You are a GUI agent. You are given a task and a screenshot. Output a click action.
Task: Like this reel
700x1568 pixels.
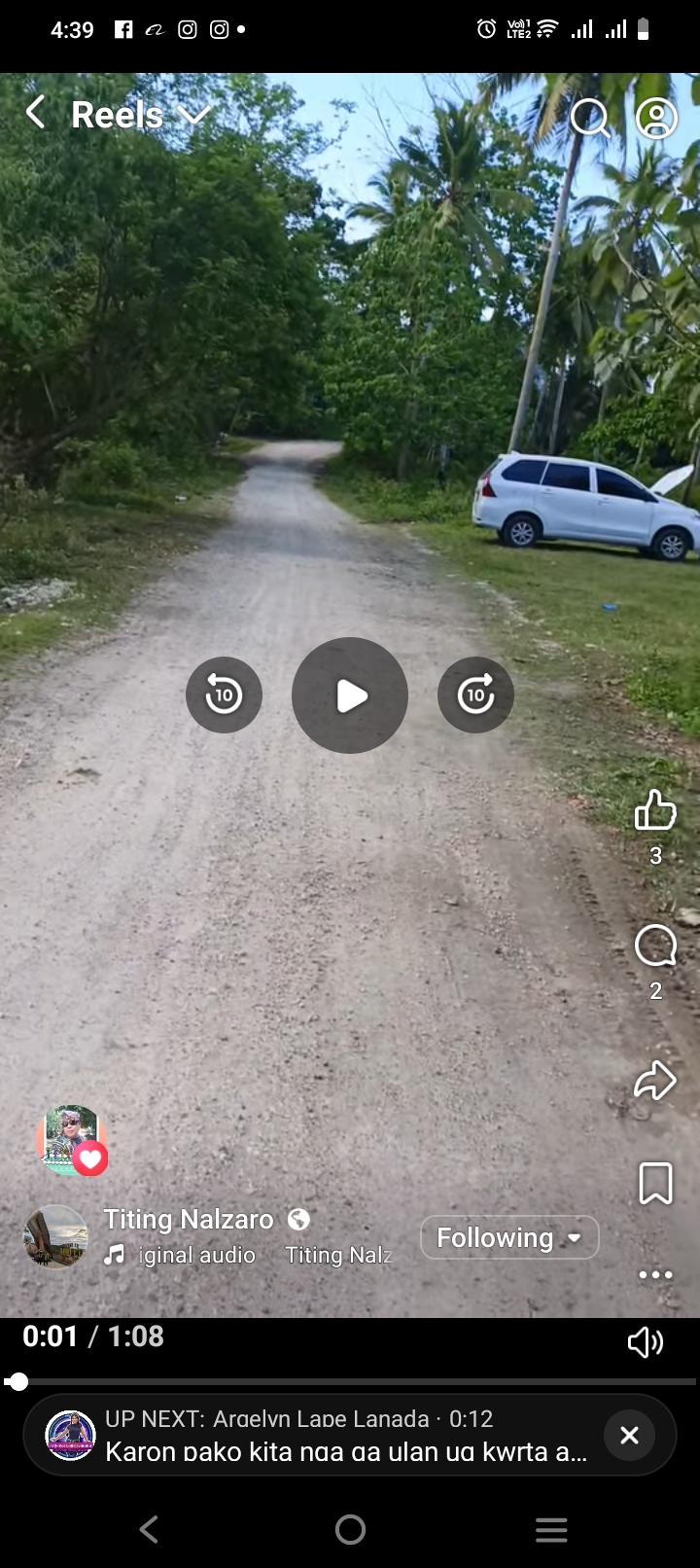655,810
